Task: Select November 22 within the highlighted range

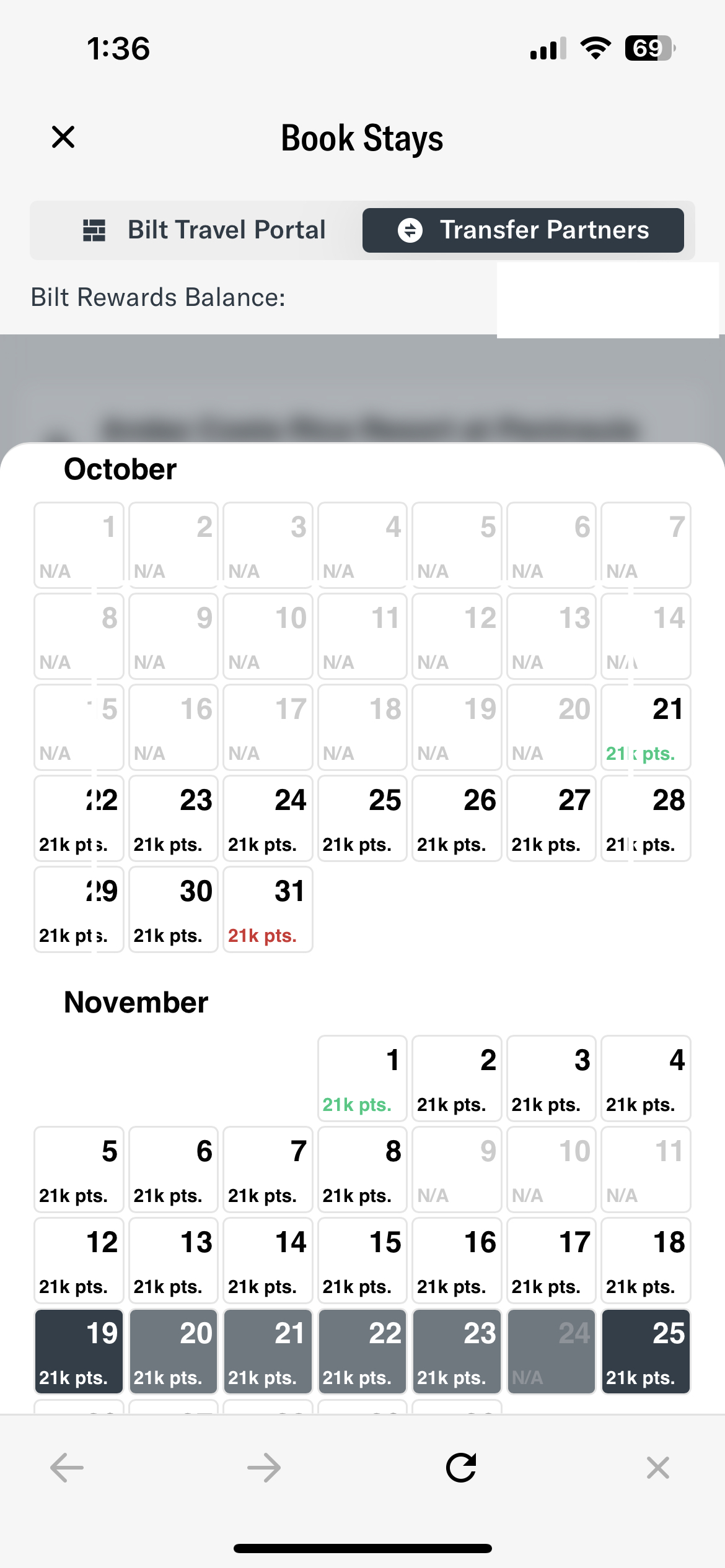Action: [362, 1352]
